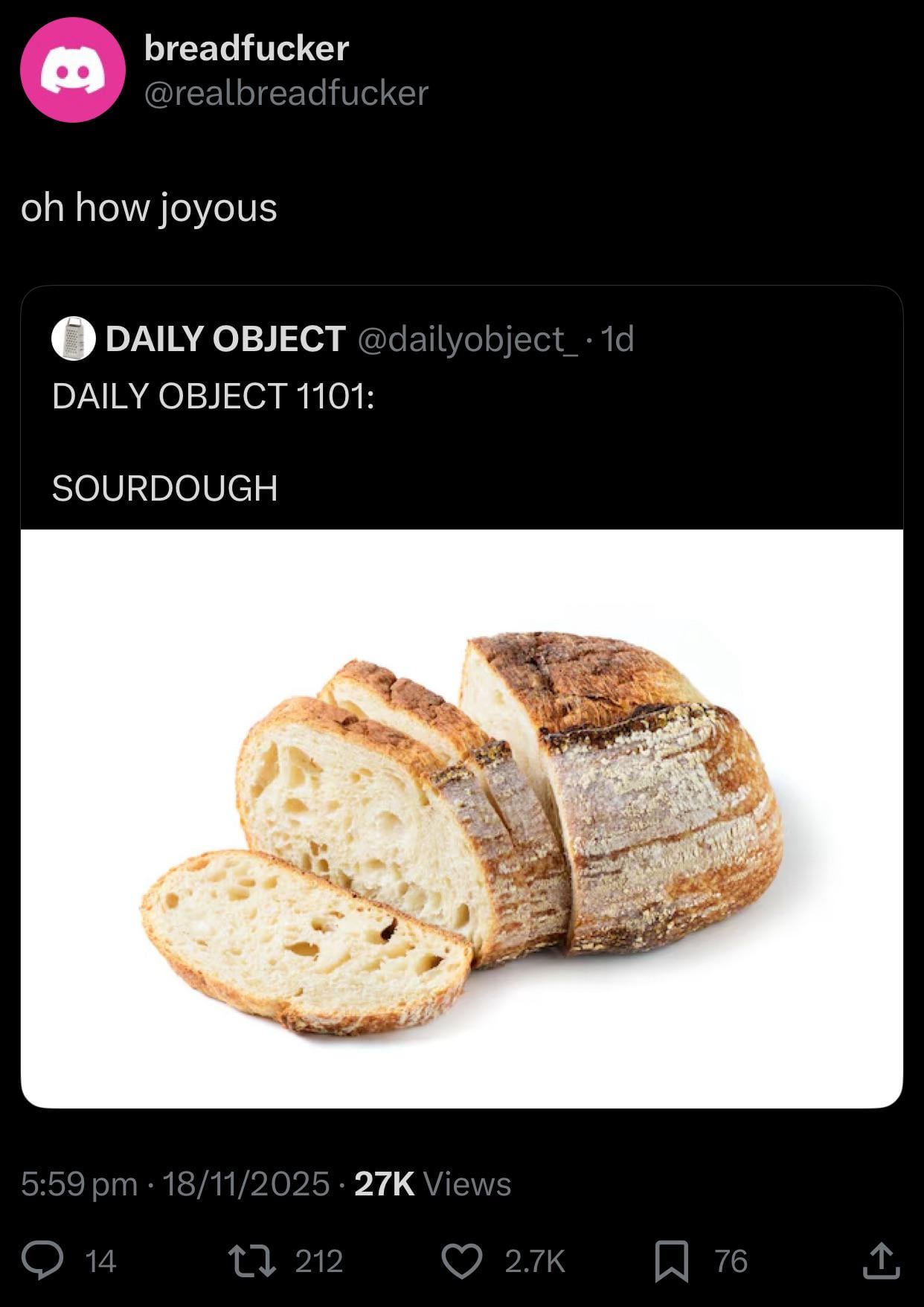View the sourdough bread photo
Screen dimensions: 924x1307
click(x=461, y=818)
